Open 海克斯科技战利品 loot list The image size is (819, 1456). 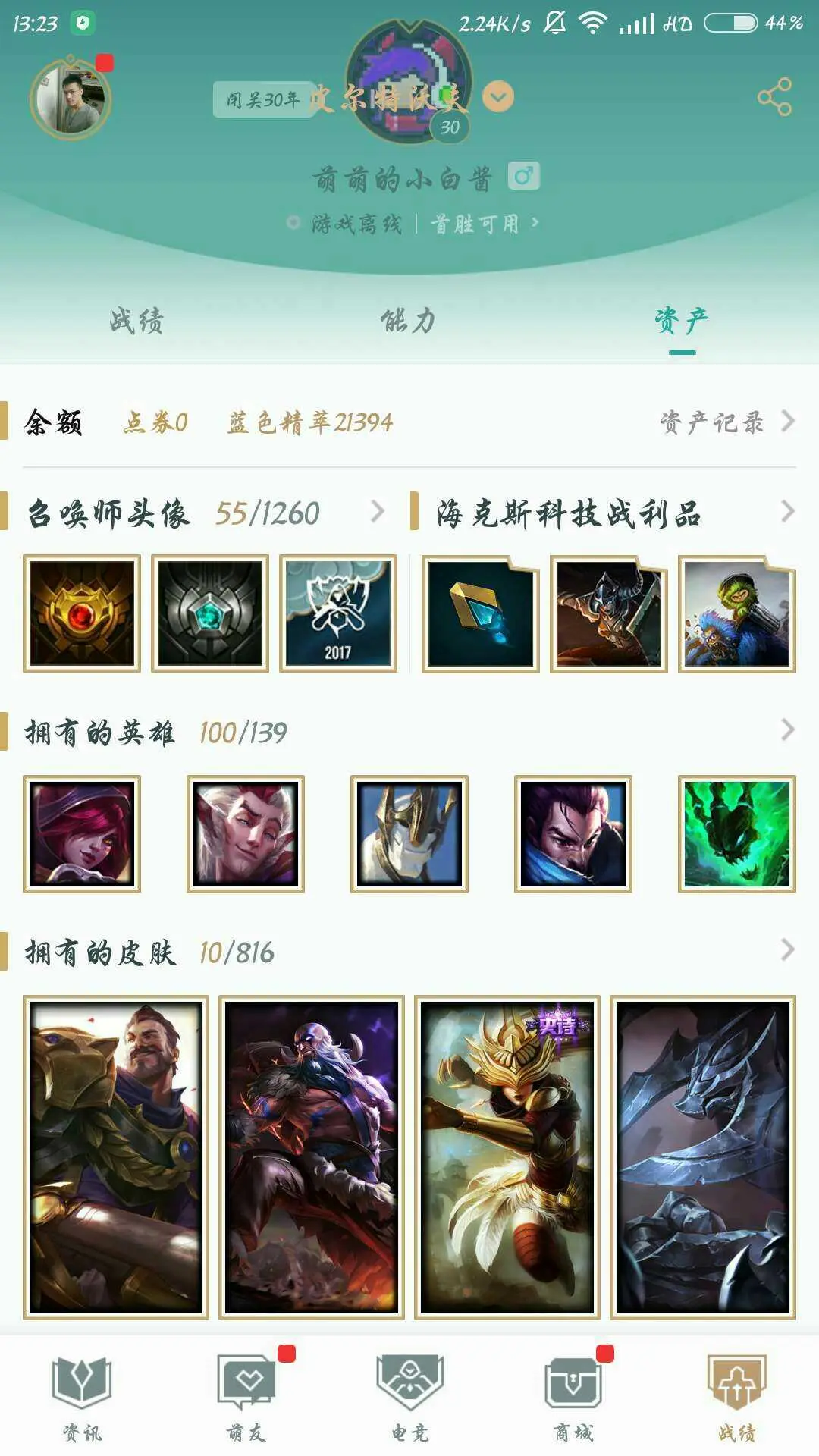[787, 513]
